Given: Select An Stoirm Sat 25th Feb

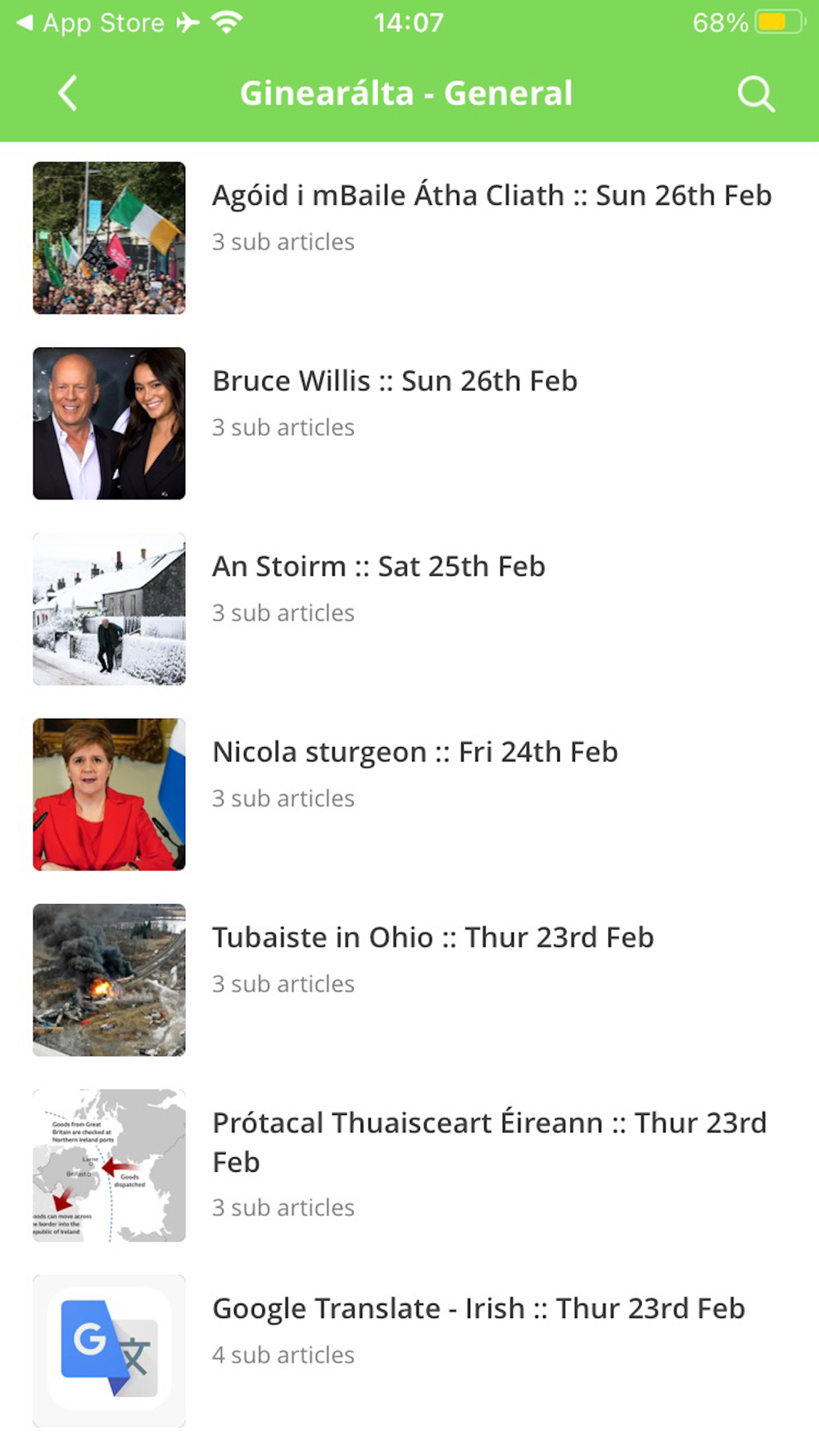Looking at the screenshot, I should click(x=378, y=567).
